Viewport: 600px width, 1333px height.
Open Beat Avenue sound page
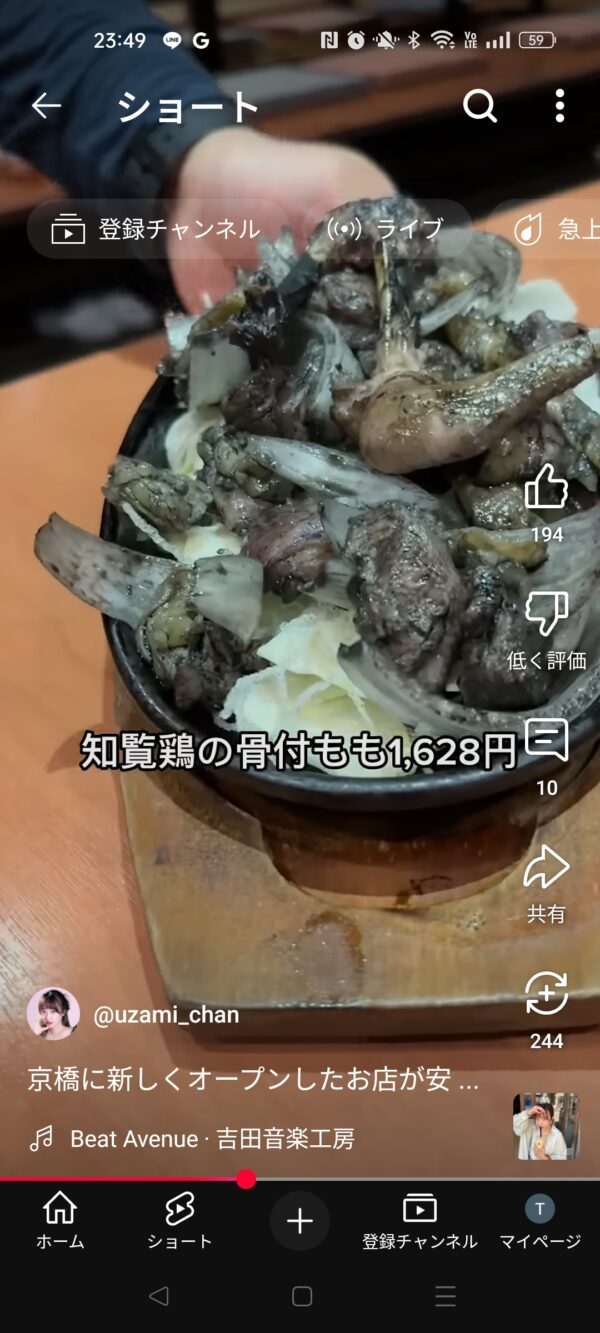click(212, 1138)
